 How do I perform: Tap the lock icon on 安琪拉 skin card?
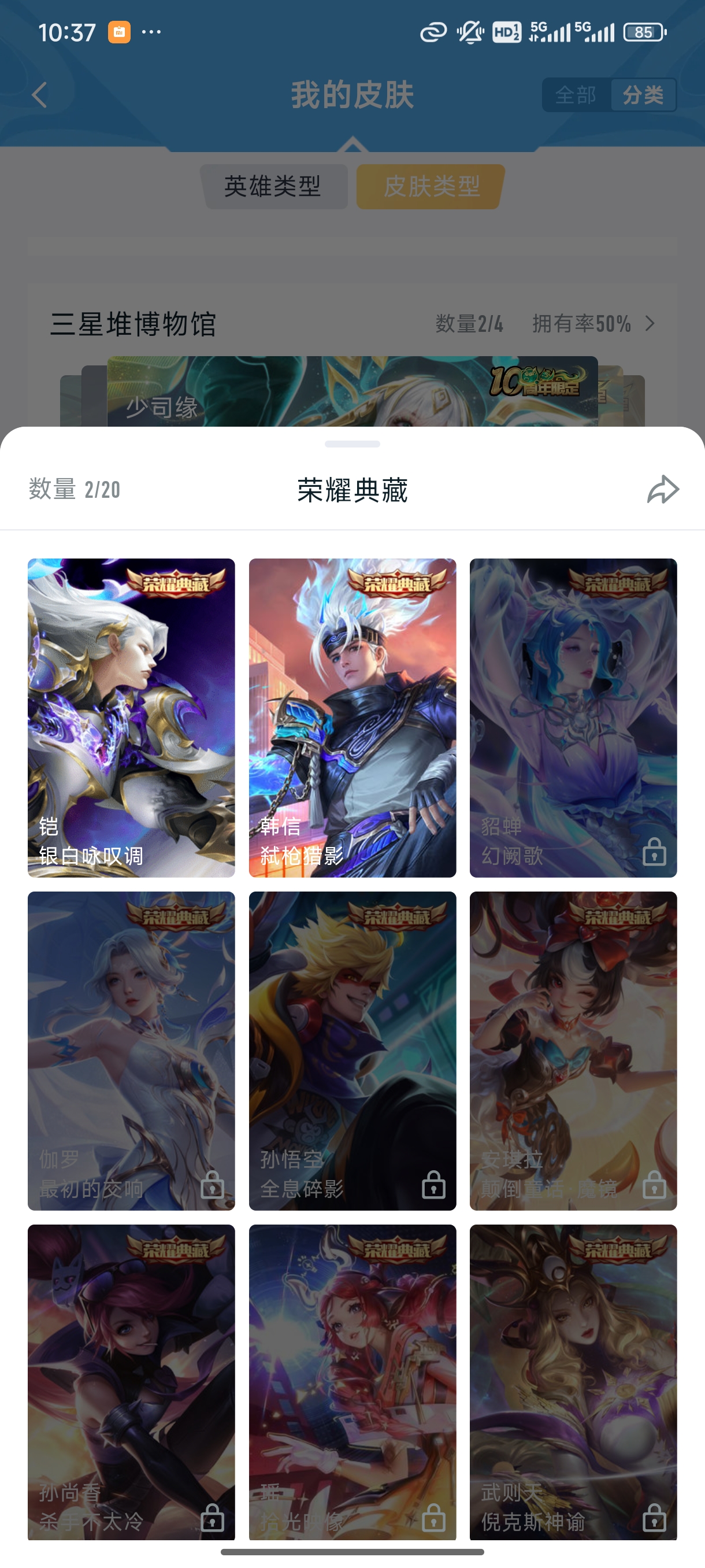(654, 1186)
